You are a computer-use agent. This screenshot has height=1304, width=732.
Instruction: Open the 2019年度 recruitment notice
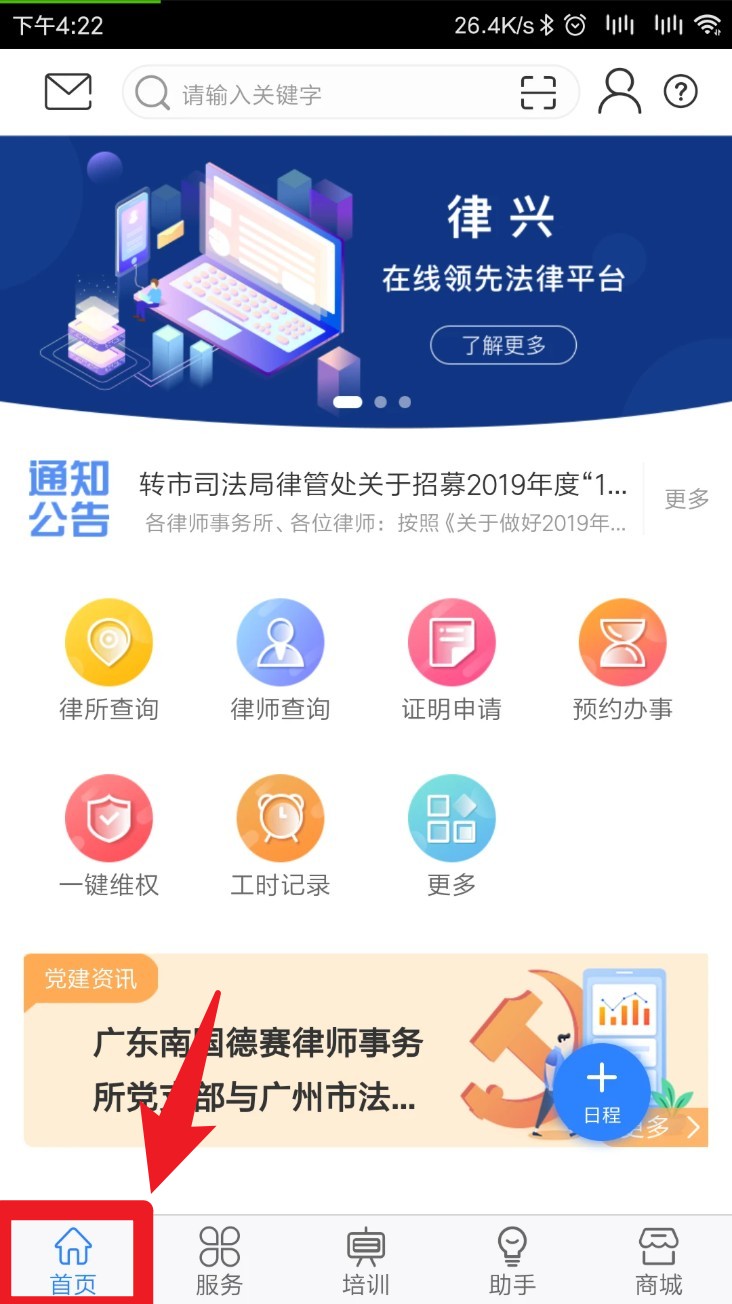point(385,487)
